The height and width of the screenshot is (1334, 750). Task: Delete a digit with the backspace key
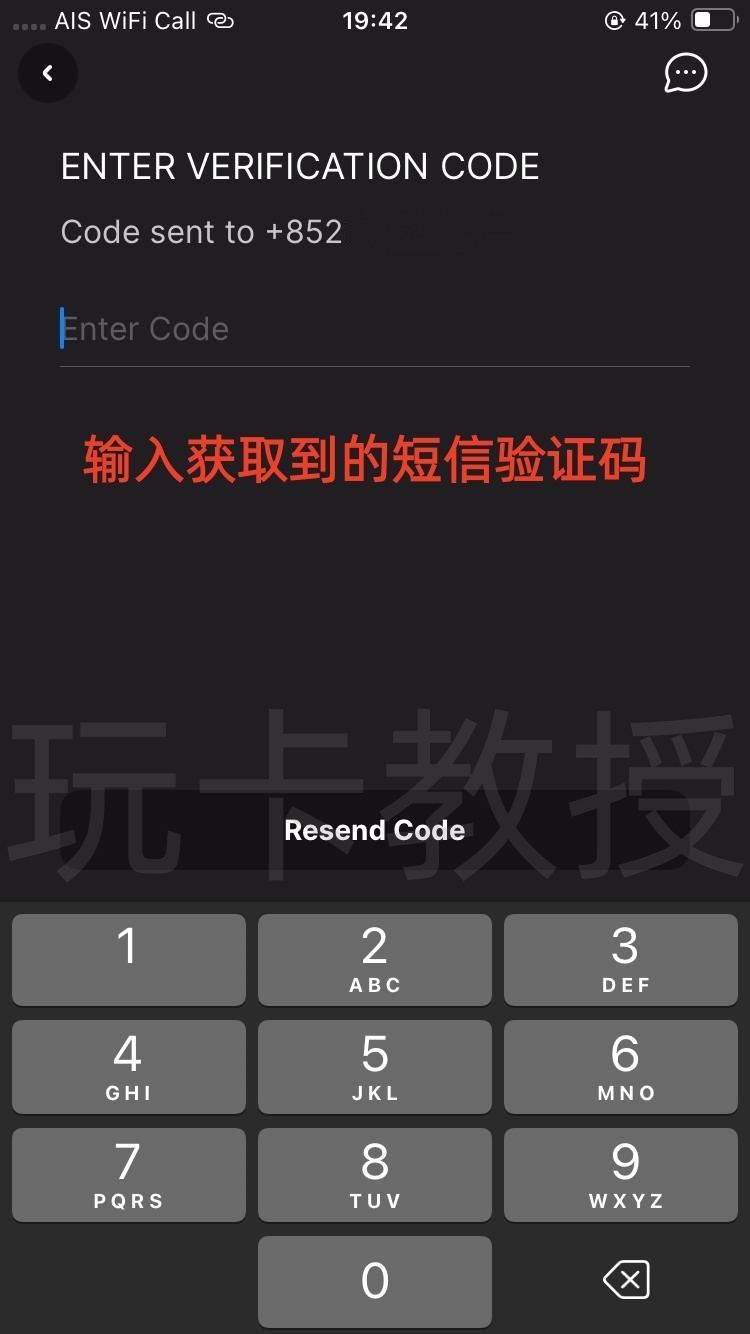(626, 1280)
